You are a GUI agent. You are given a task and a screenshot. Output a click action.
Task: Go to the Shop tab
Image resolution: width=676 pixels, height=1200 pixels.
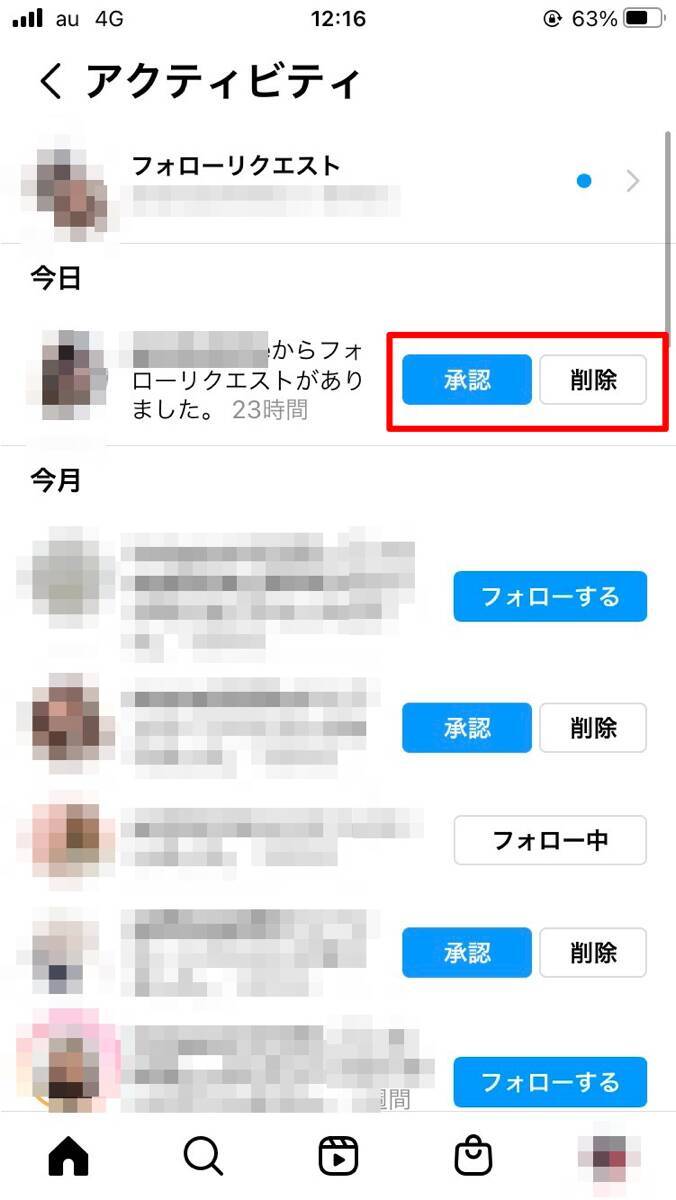pos(473,1157)
